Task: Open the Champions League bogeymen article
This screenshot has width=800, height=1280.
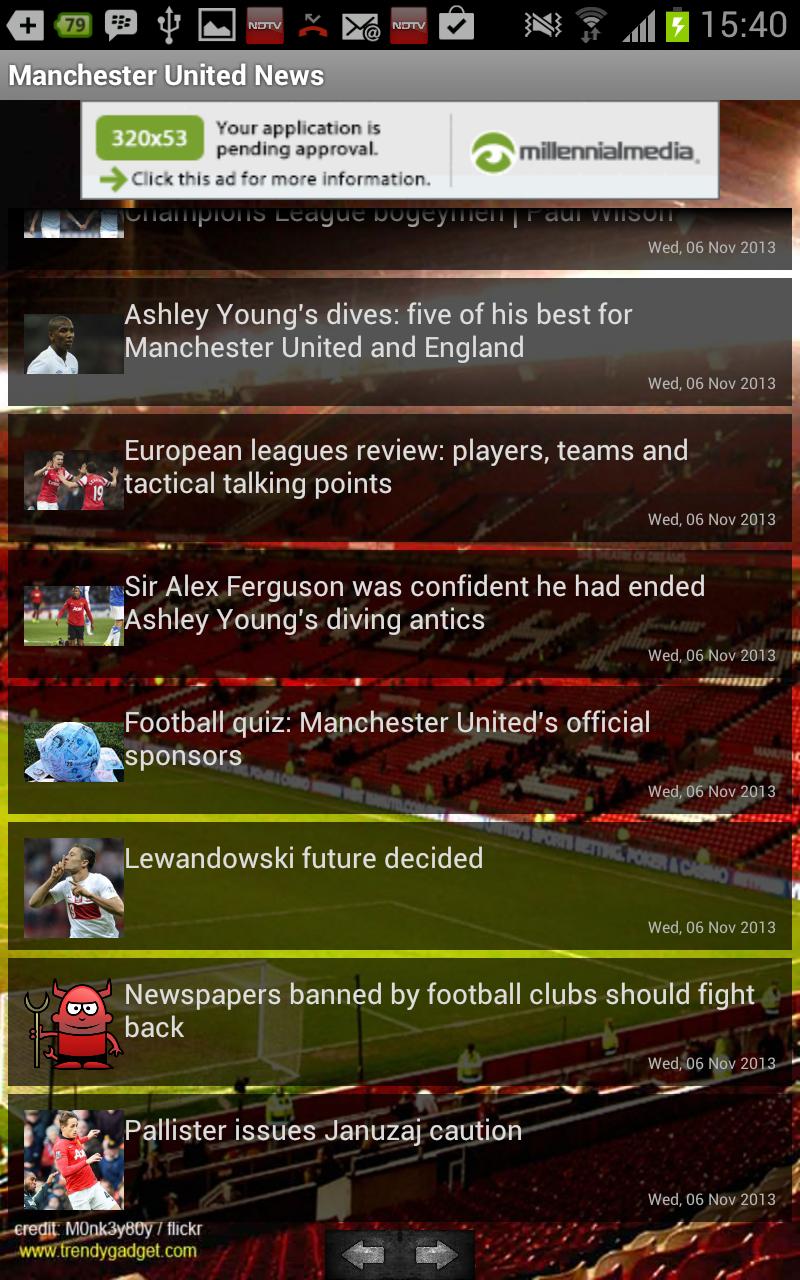Action: (x=400, y=238)
